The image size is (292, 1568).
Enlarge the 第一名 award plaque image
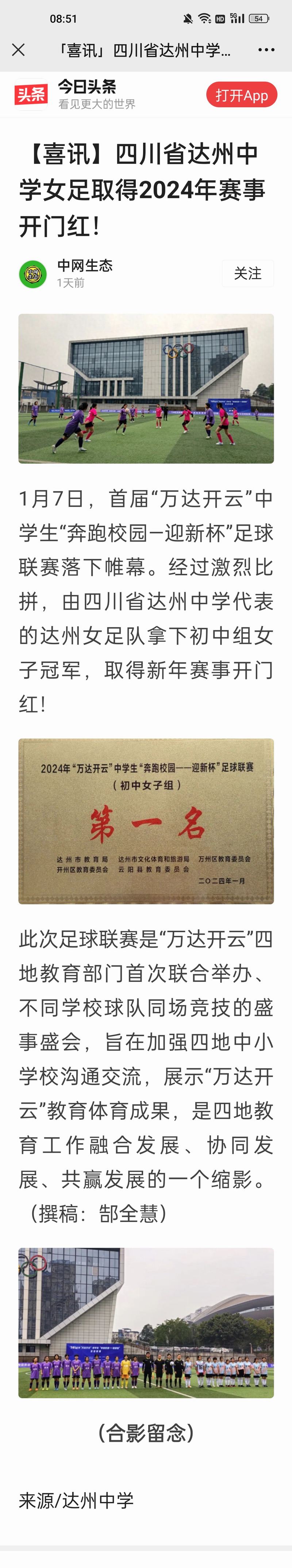click(146, 821)
